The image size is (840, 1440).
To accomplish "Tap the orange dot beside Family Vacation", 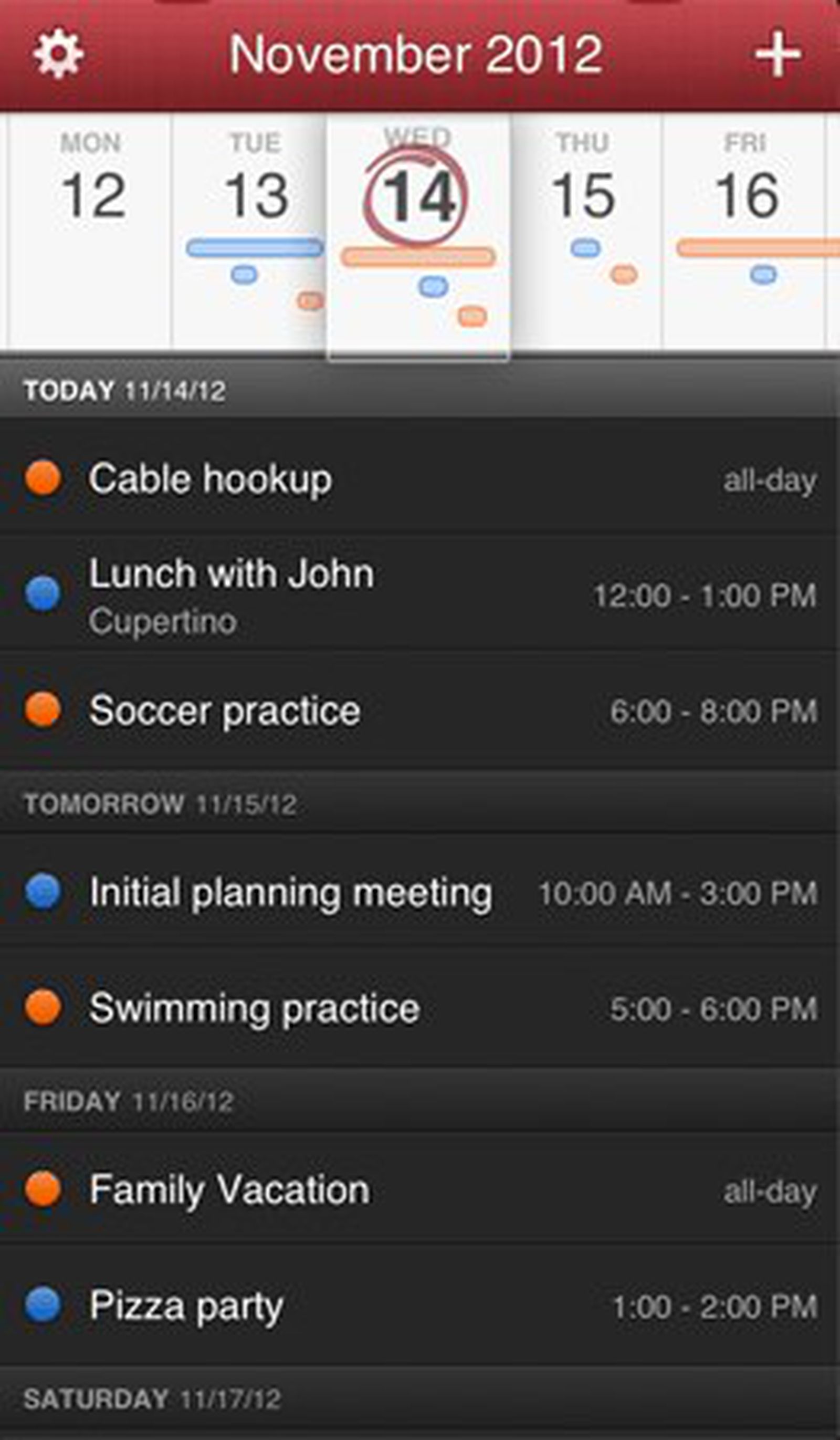I will coord(43,1188).
